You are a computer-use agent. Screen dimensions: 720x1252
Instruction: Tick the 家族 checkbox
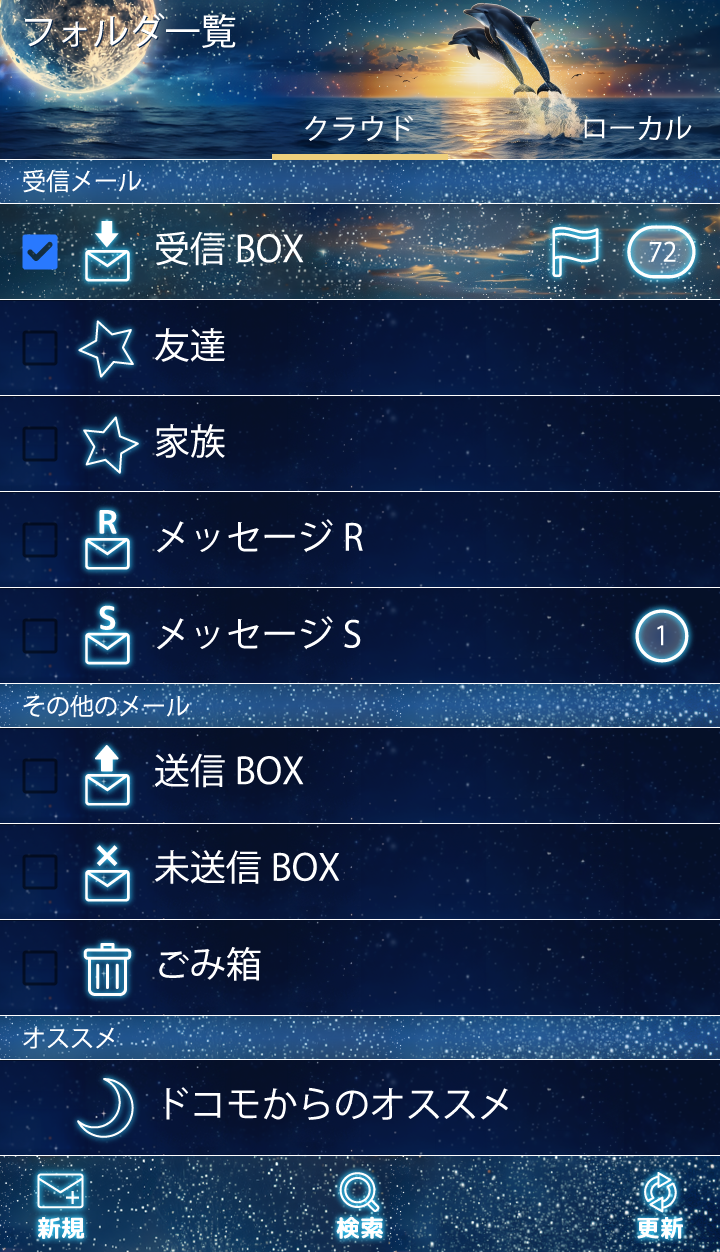(x=40, y=444)
